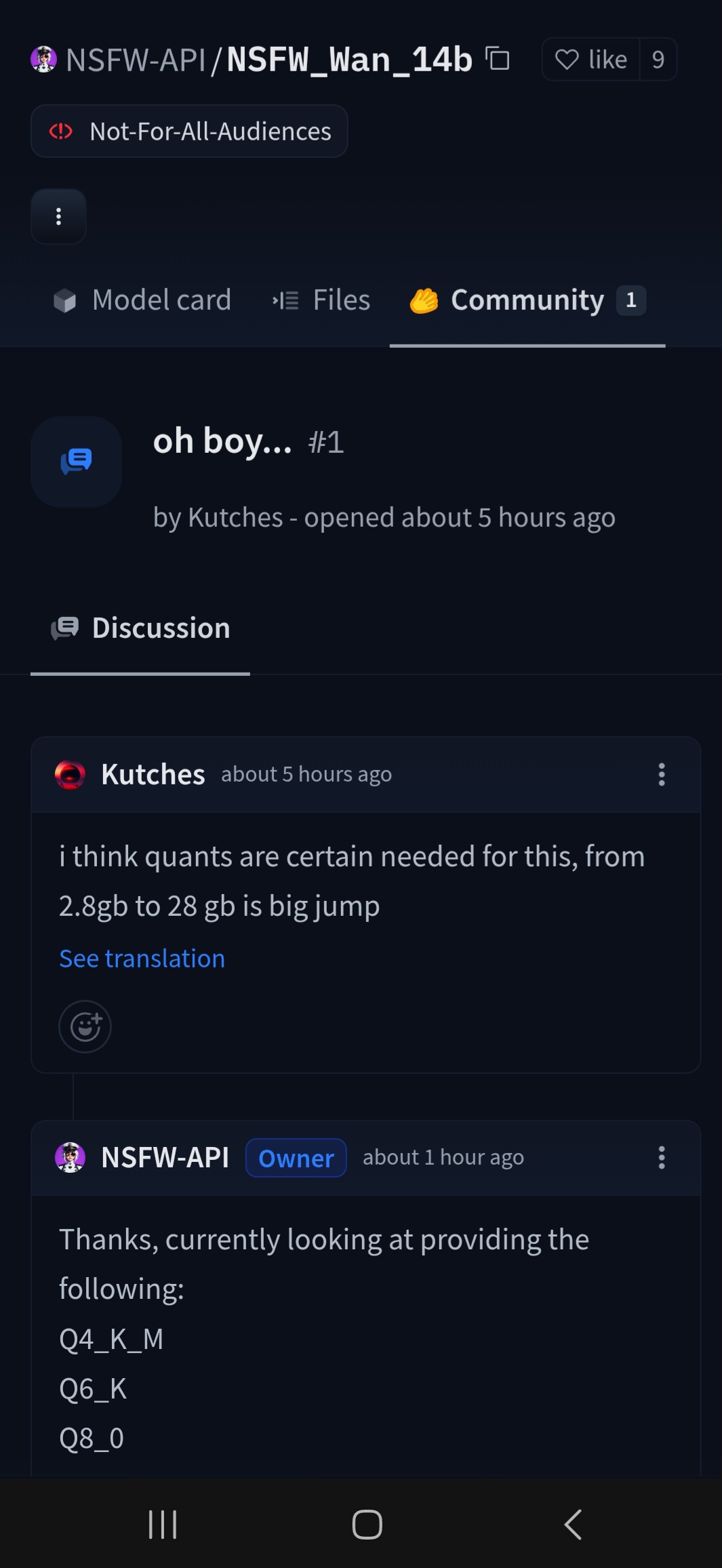Add an emoji reaction to Kutches' comment

pyautogui.click(x=85, y=1026)
